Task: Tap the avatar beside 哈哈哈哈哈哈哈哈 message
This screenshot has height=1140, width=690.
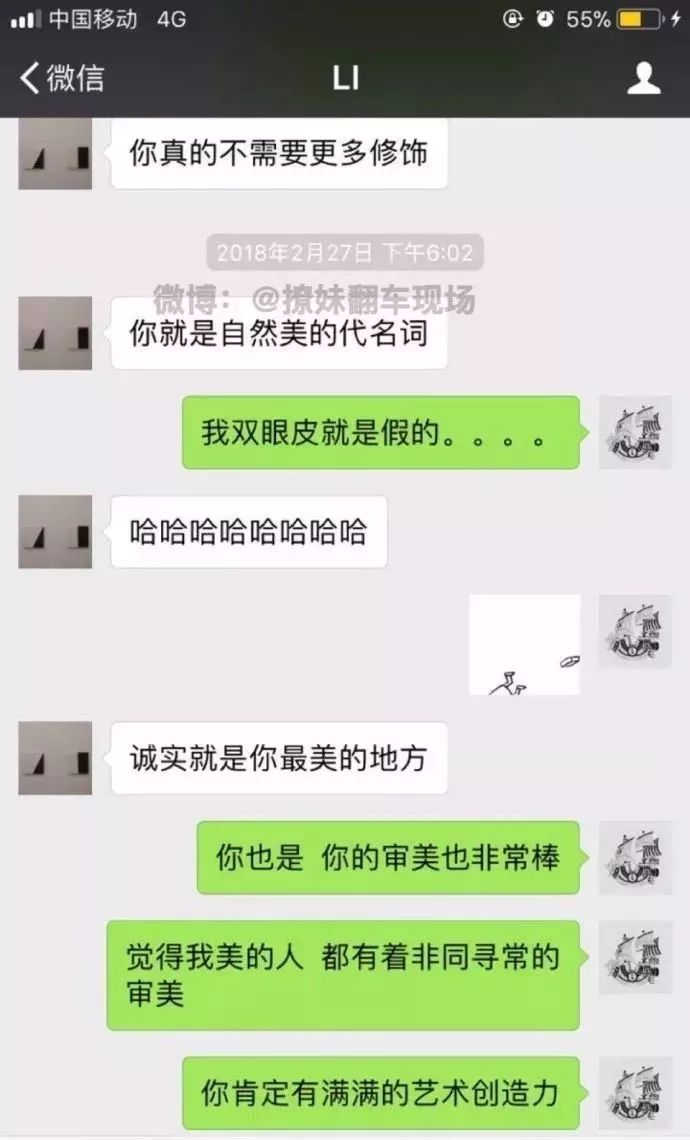Action: tap(55, 532)
